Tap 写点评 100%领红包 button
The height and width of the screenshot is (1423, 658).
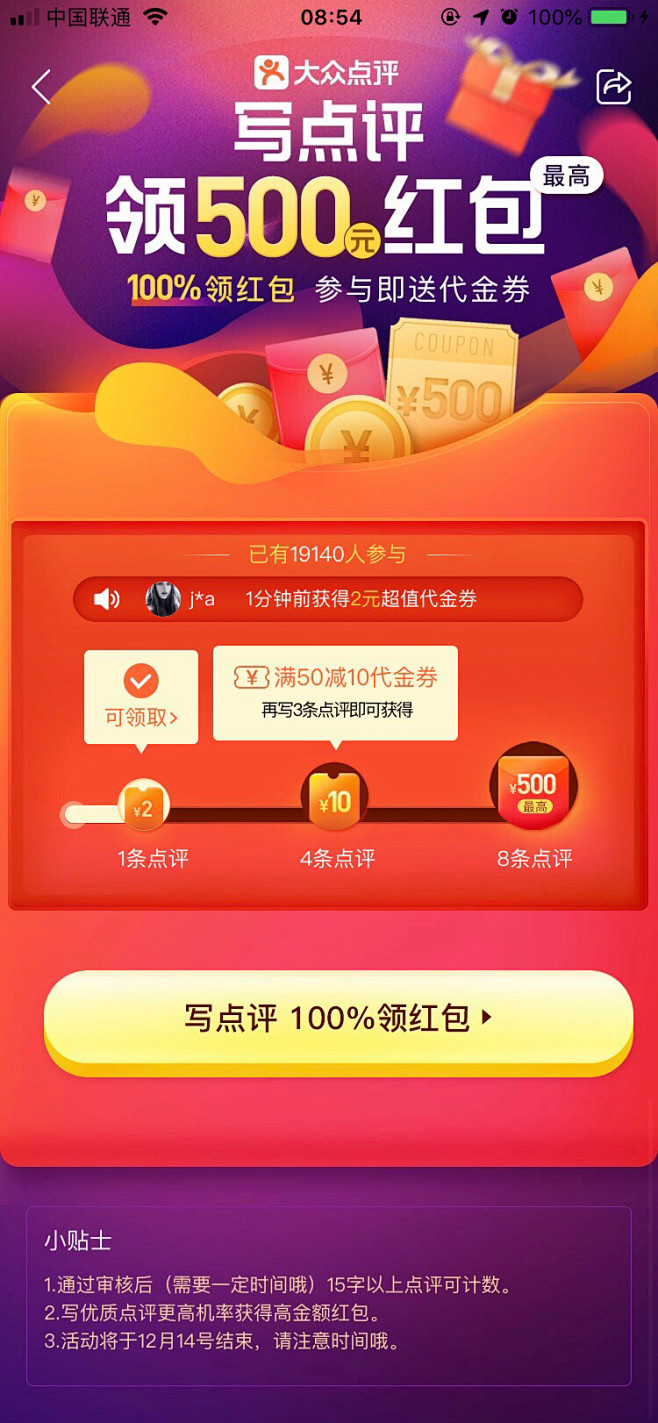pyautogui.click(x=338, y=1020)
